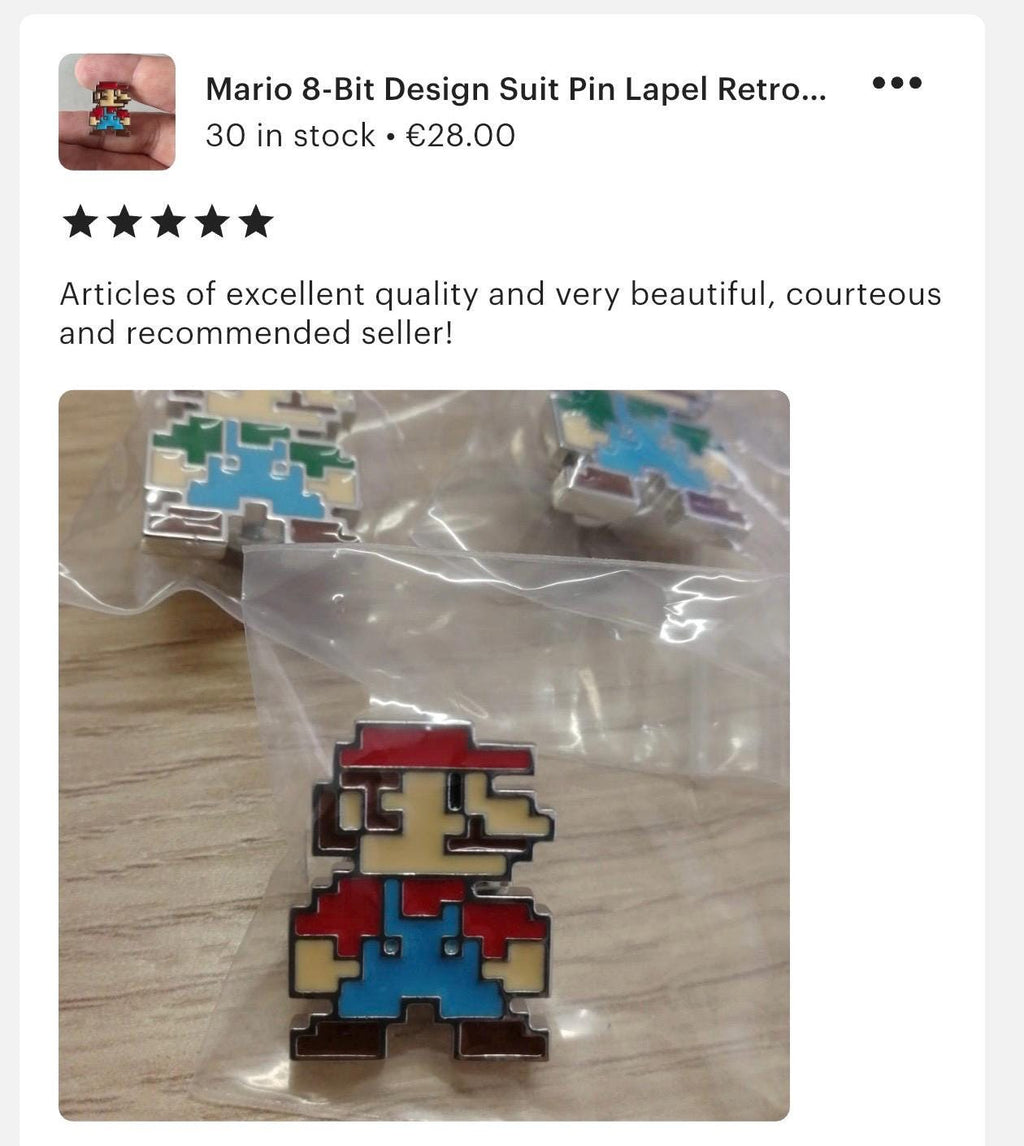Click the second rating star
Viewport: 1024px width, 1146px height.
(125, 222)
